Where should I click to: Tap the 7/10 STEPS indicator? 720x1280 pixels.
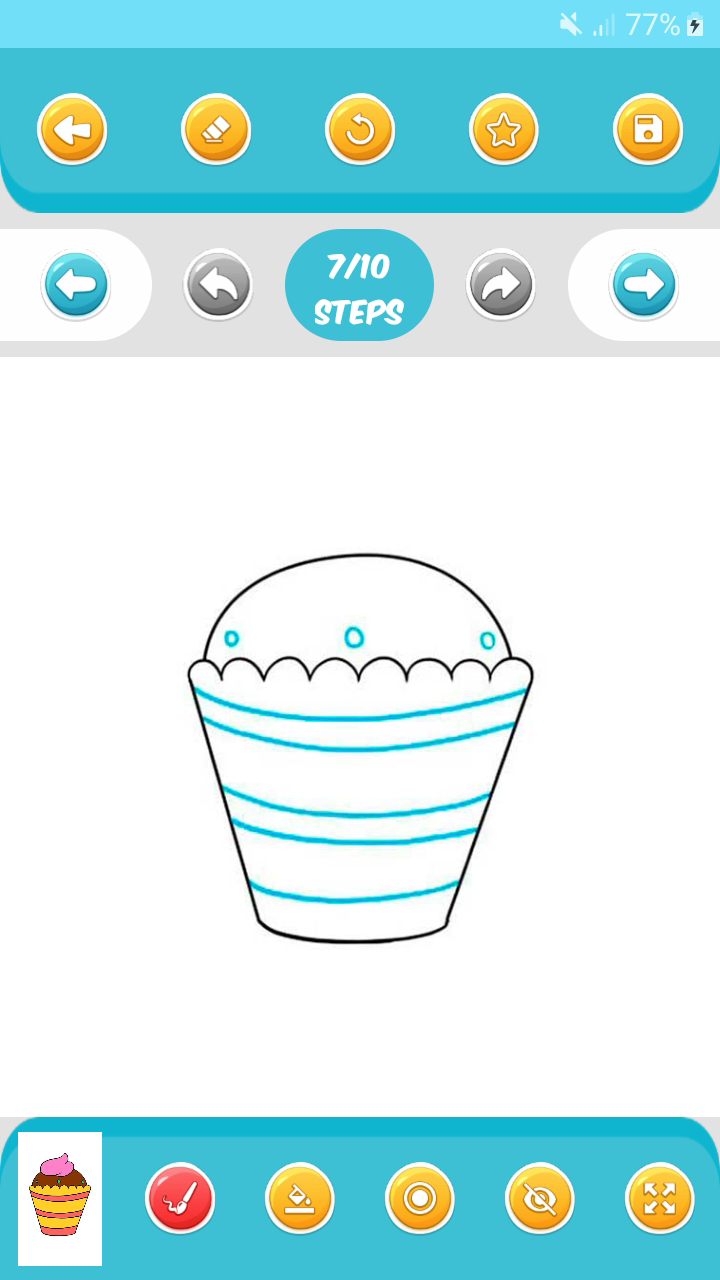pos(360,284)
